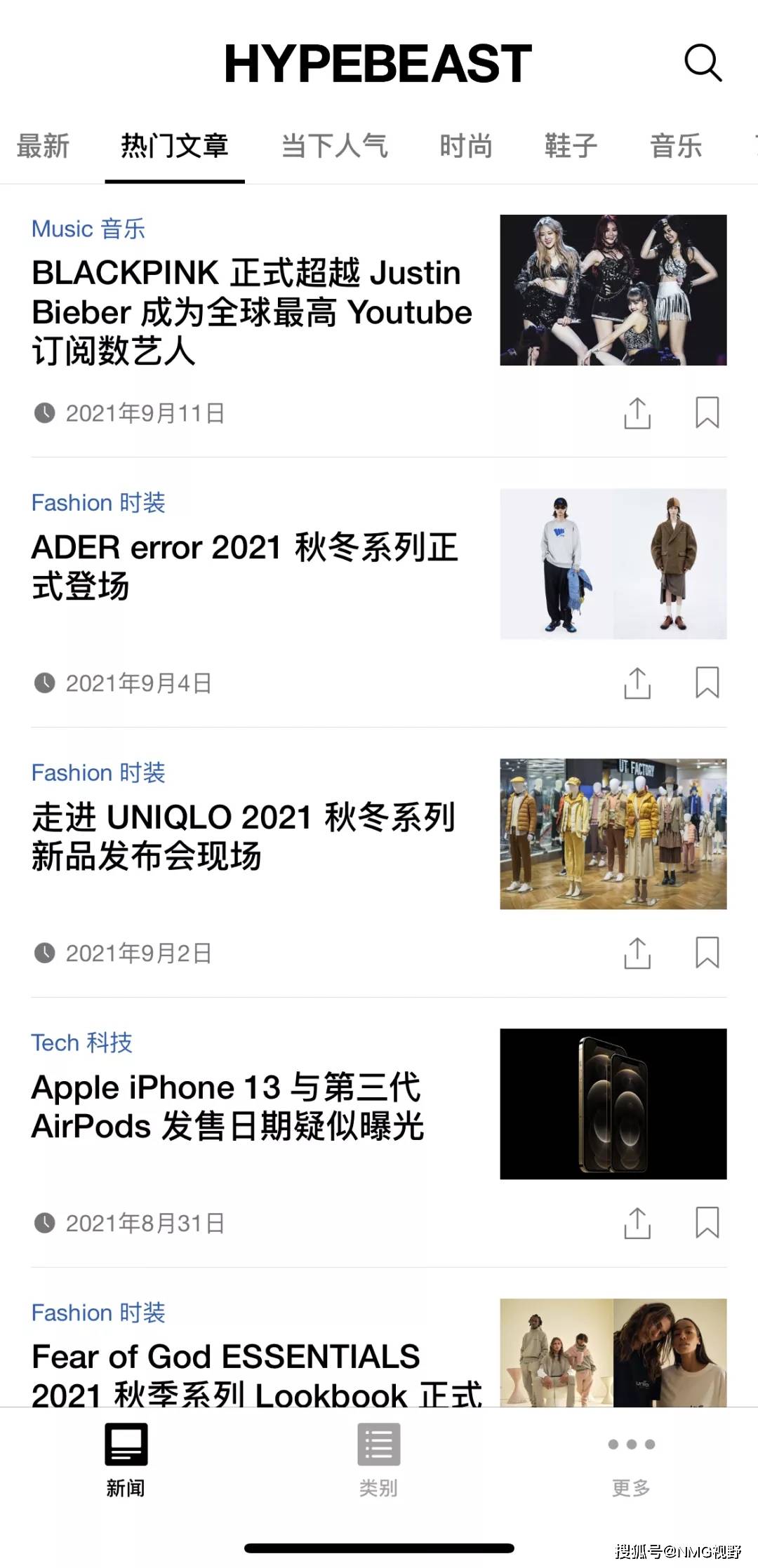This screenshot has height=1568, width=758.
Task: Share the BLACKPINK article
Action: [636, 414]
